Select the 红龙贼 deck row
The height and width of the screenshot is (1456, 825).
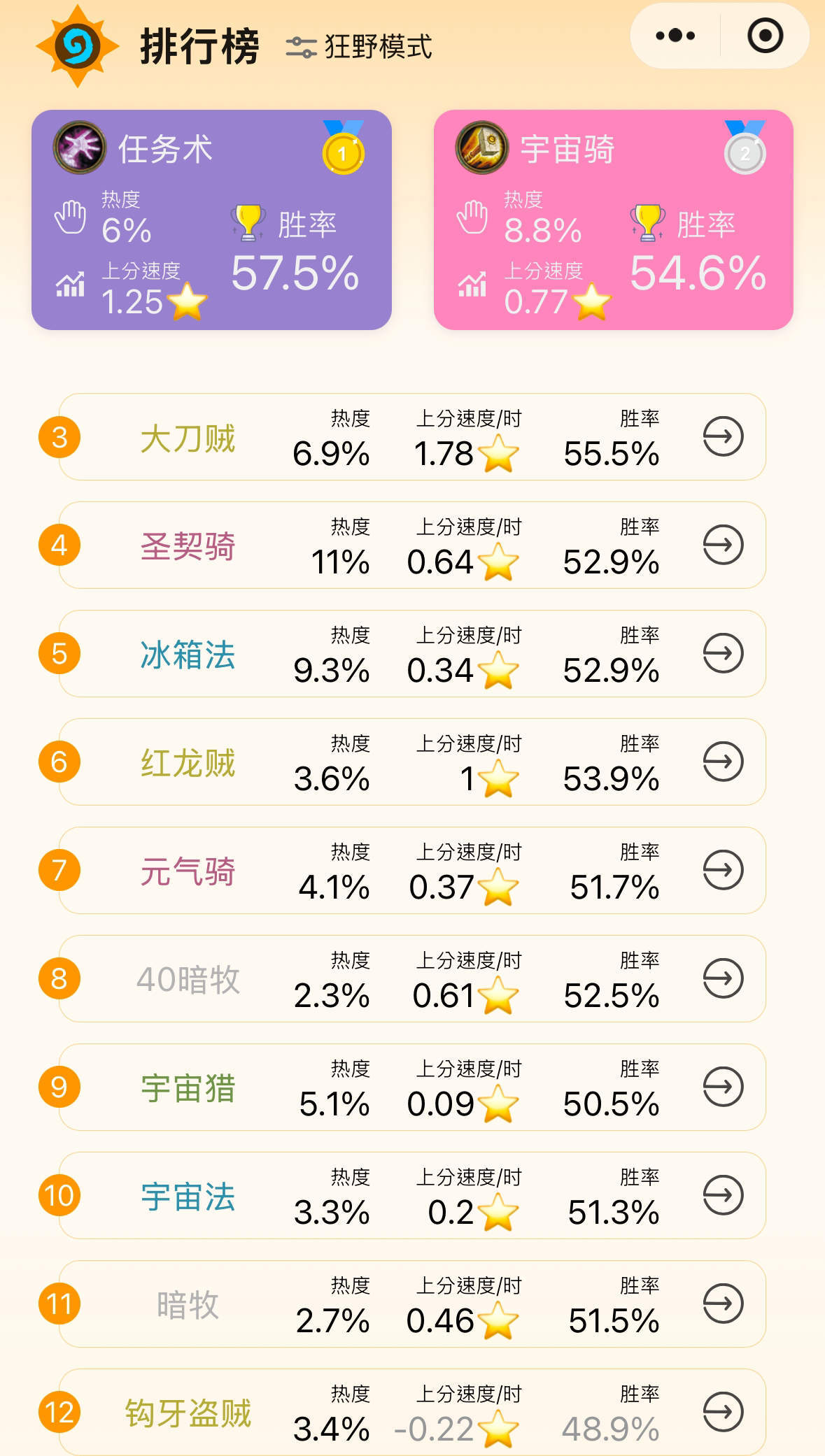411,762
